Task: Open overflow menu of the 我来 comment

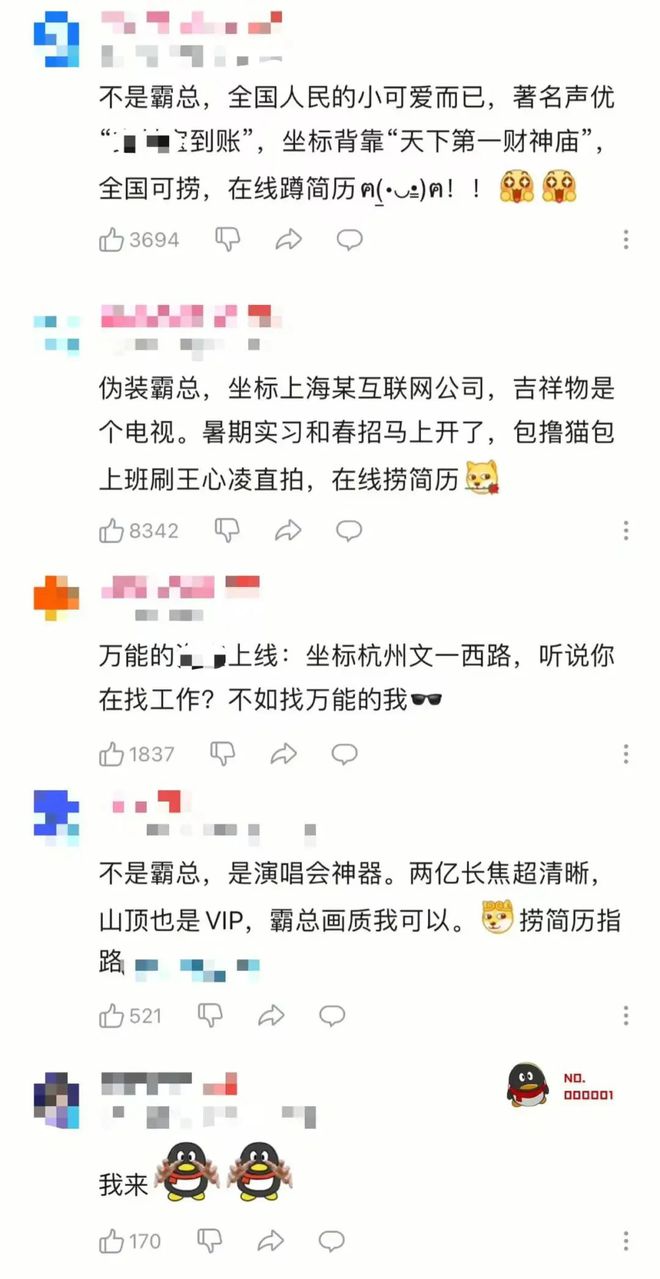Action: 626,1242
